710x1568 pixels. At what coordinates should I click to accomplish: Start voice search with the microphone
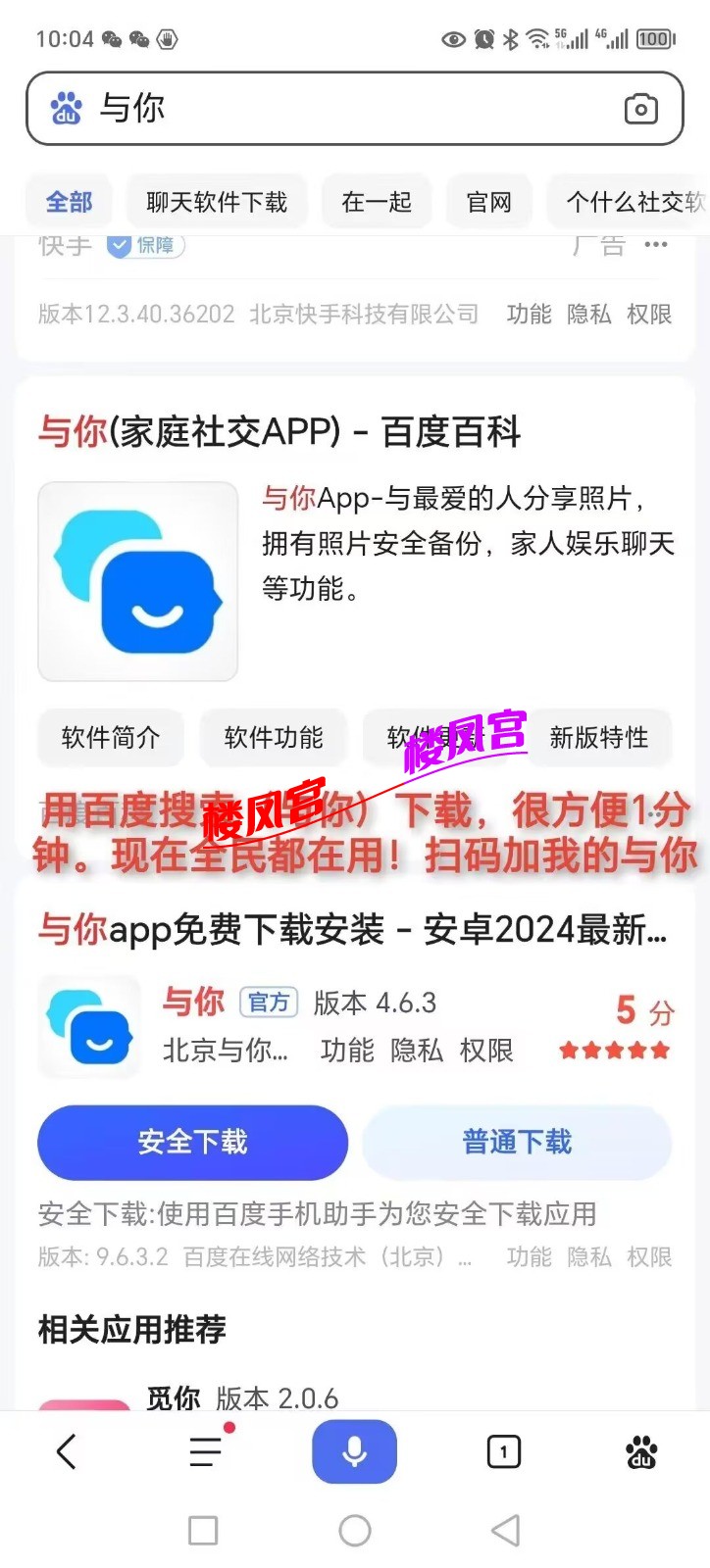354,1451
